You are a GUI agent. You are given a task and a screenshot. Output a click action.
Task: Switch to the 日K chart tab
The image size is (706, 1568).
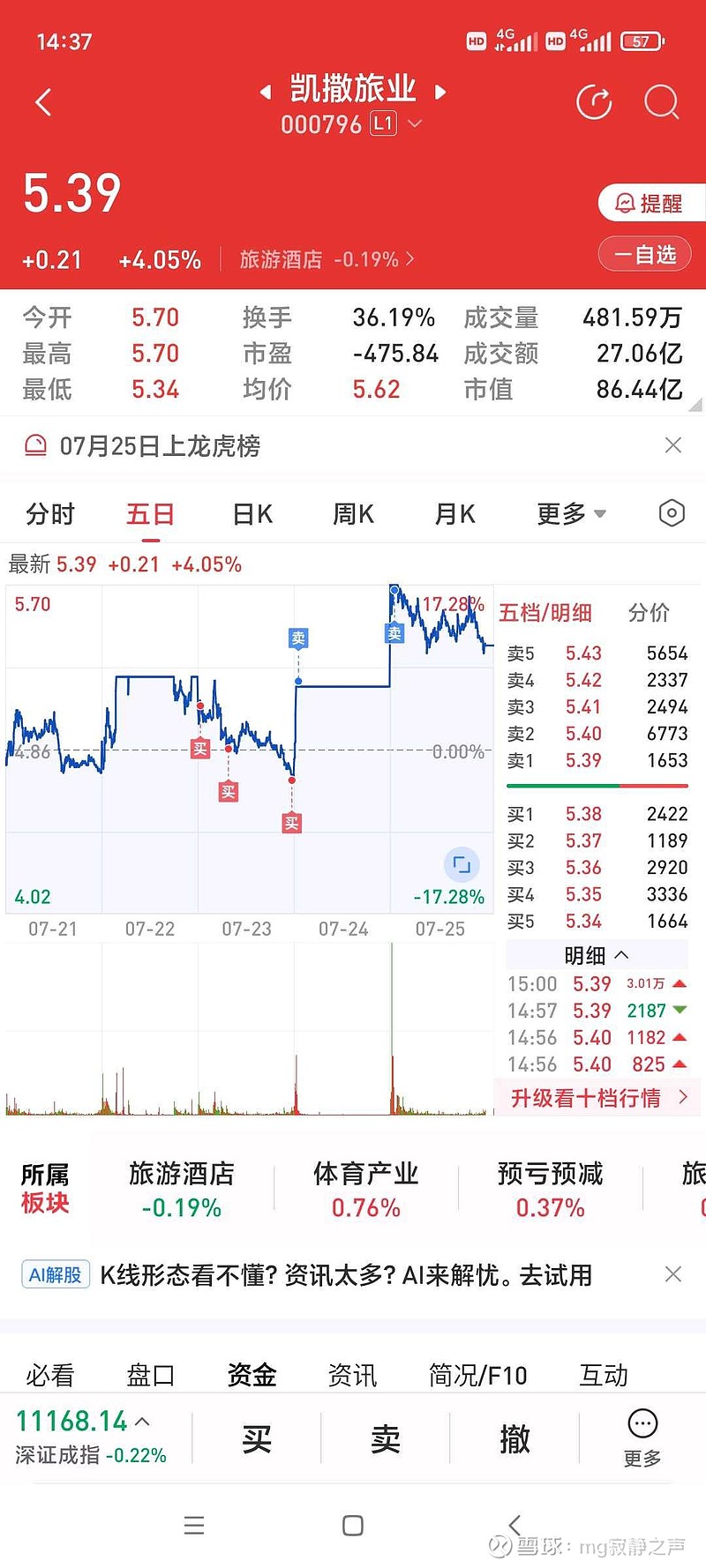(x=252, y=512)
